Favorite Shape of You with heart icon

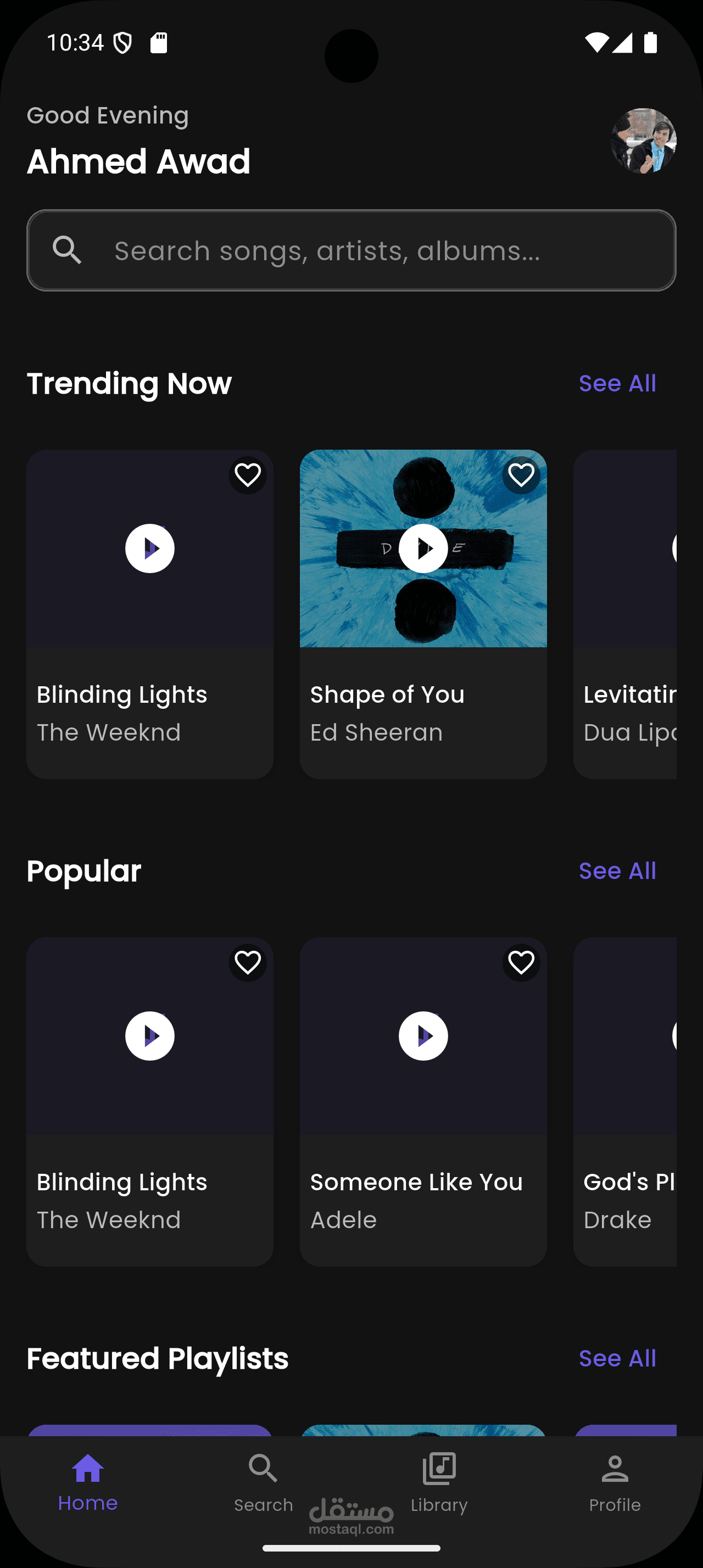tap(521, 475)
